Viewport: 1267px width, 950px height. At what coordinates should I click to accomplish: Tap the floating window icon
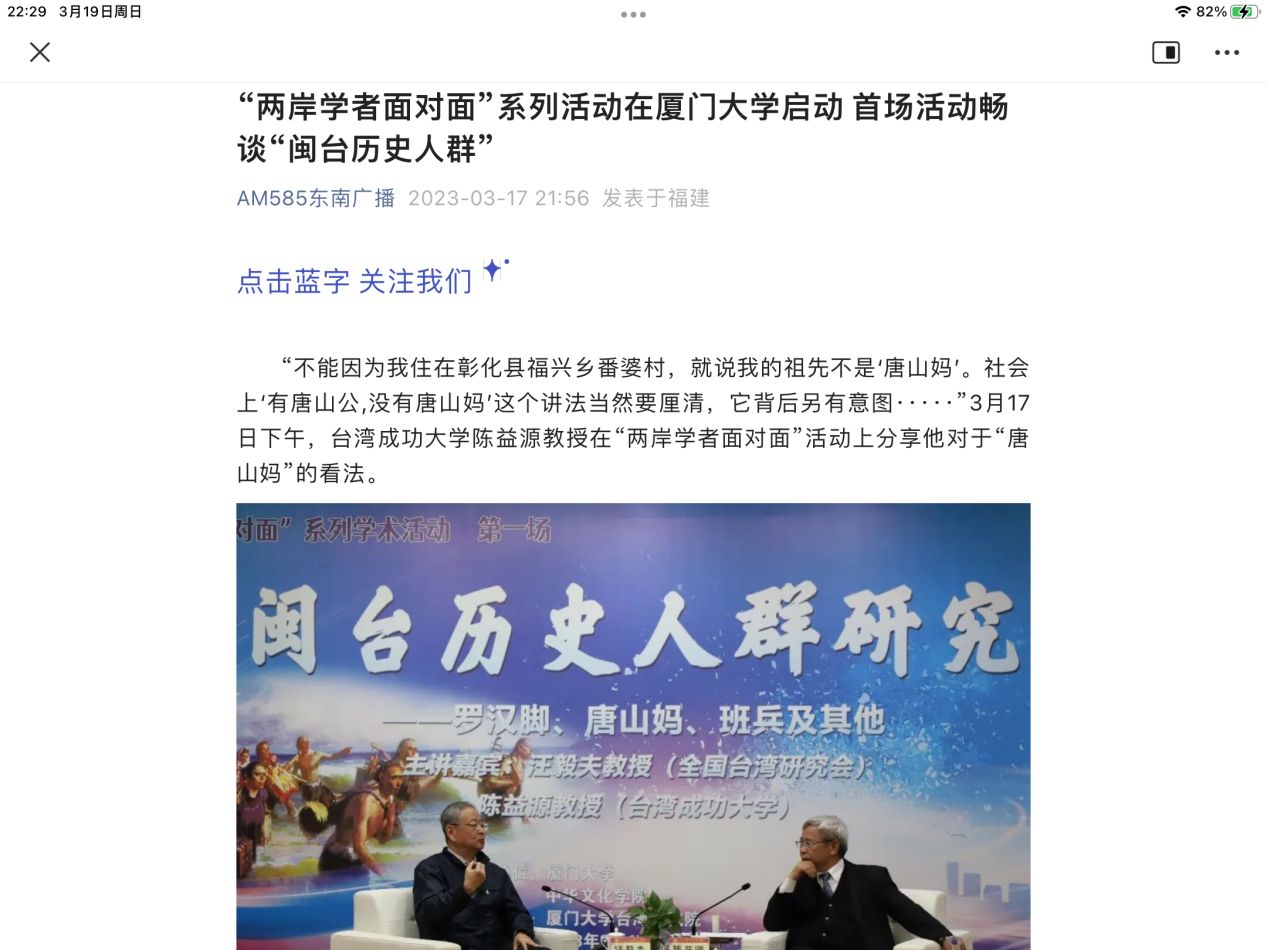pos(1166,52)
